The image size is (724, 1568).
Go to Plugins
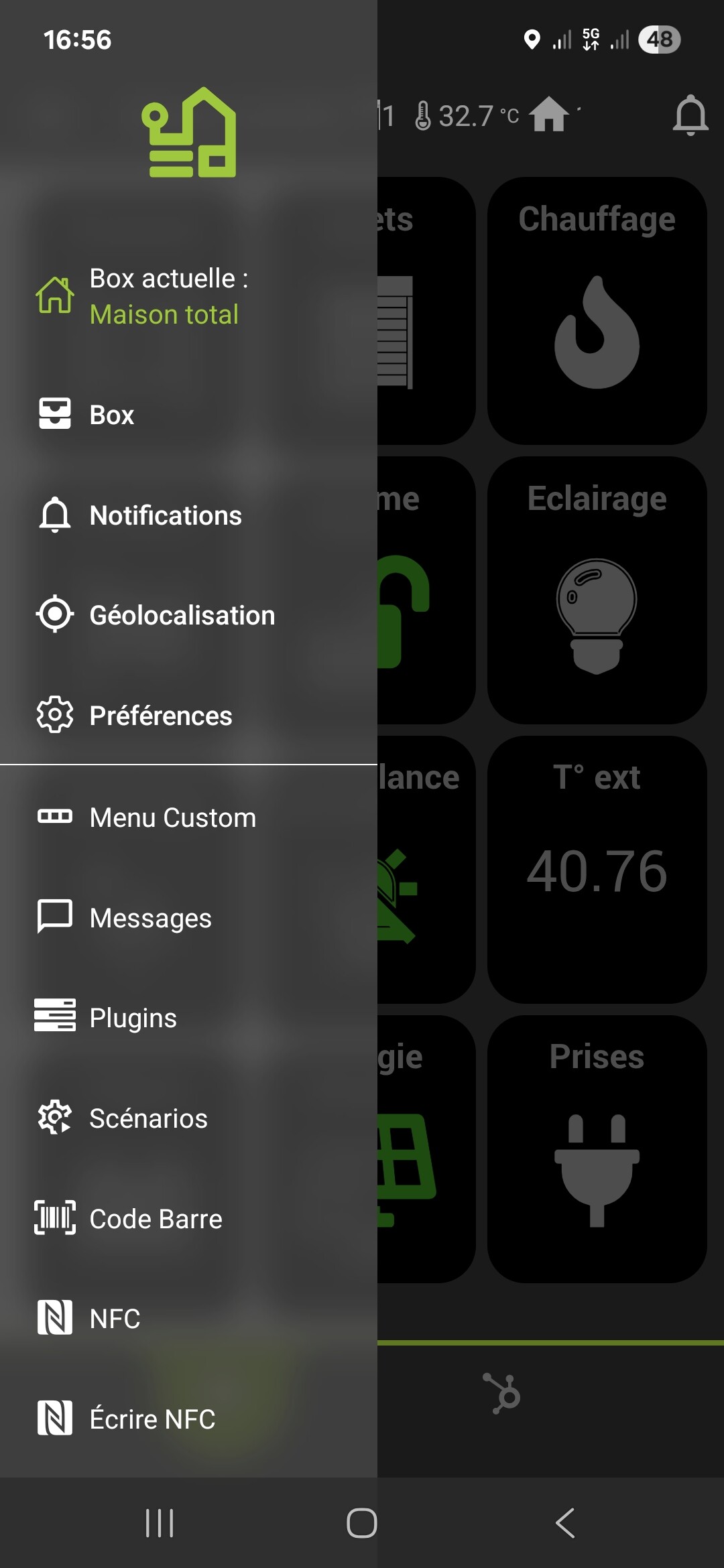click(188, 1018)
